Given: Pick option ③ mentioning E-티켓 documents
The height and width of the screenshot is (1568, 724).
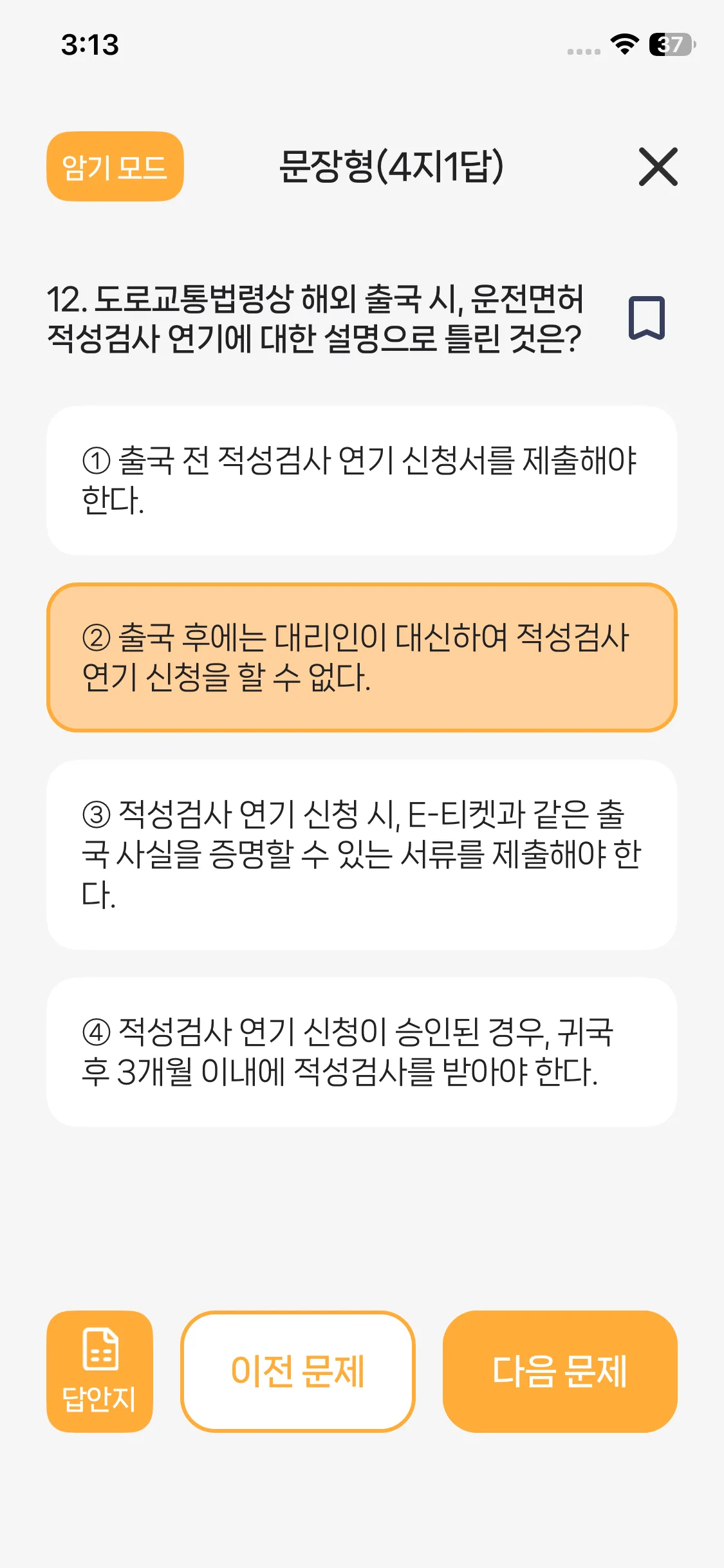Looking at the screenshot, I should pyautogui.click(x=362, y=854).
